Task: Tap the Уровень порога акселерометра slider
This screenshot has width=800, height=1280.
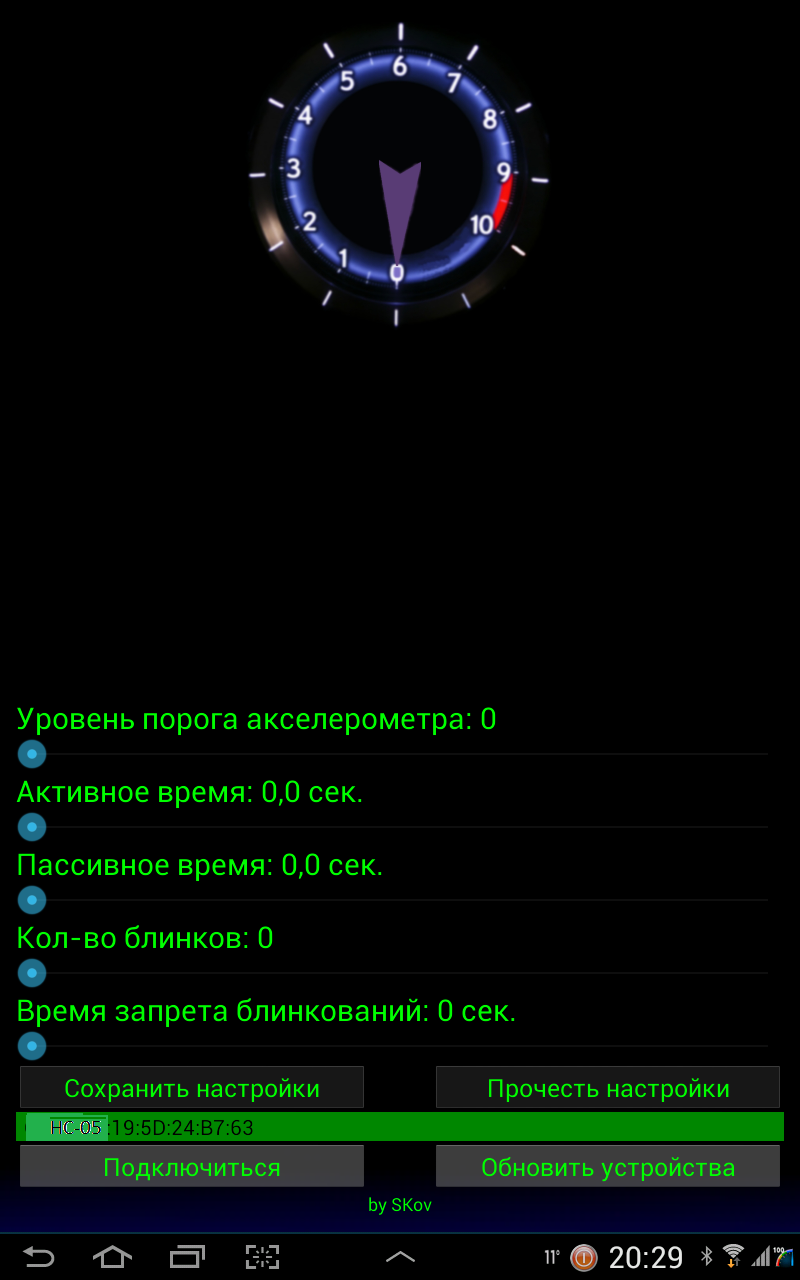Action: click(32, 754)
